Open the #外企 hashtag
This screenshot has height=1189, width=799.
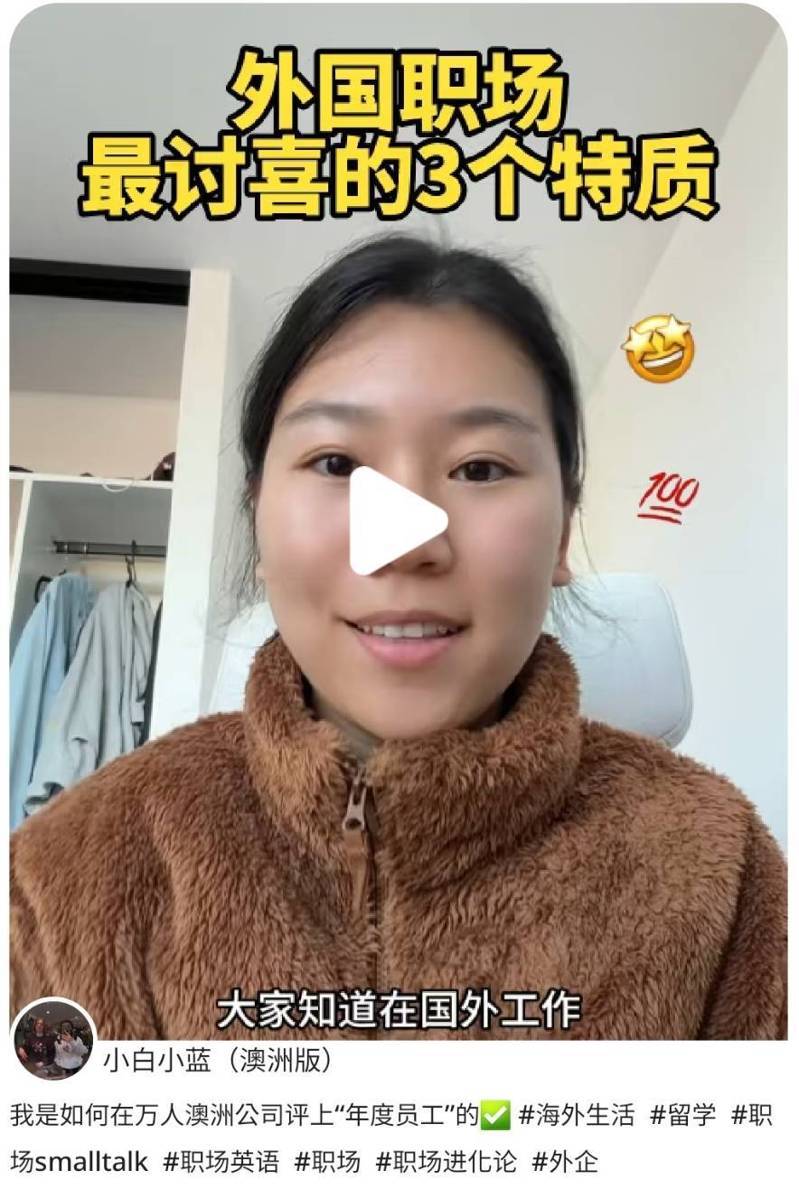pyautogui.click(x=564, y=1161)
